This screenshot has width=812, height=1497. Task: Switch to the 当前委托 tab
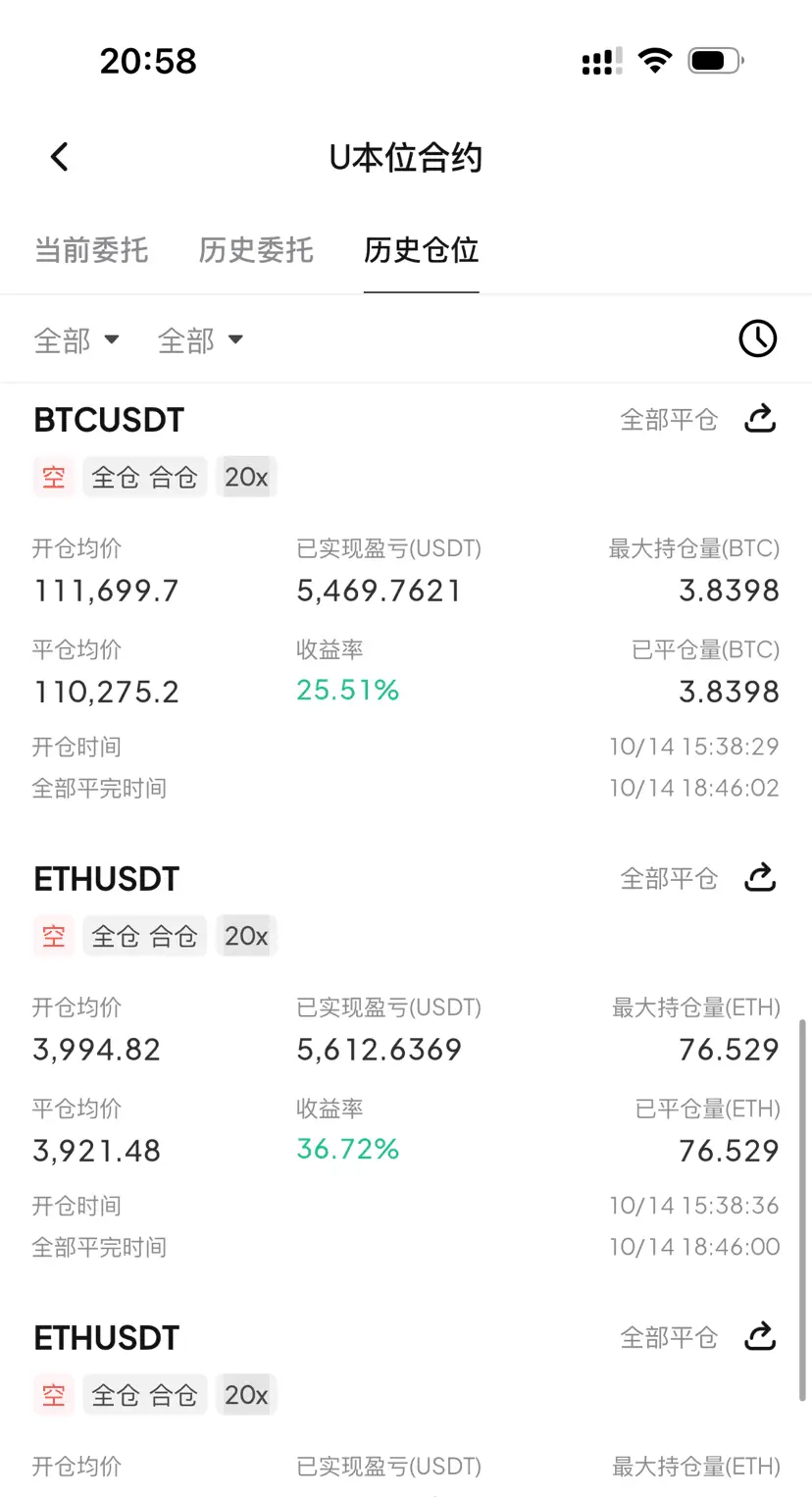[91, 250]
